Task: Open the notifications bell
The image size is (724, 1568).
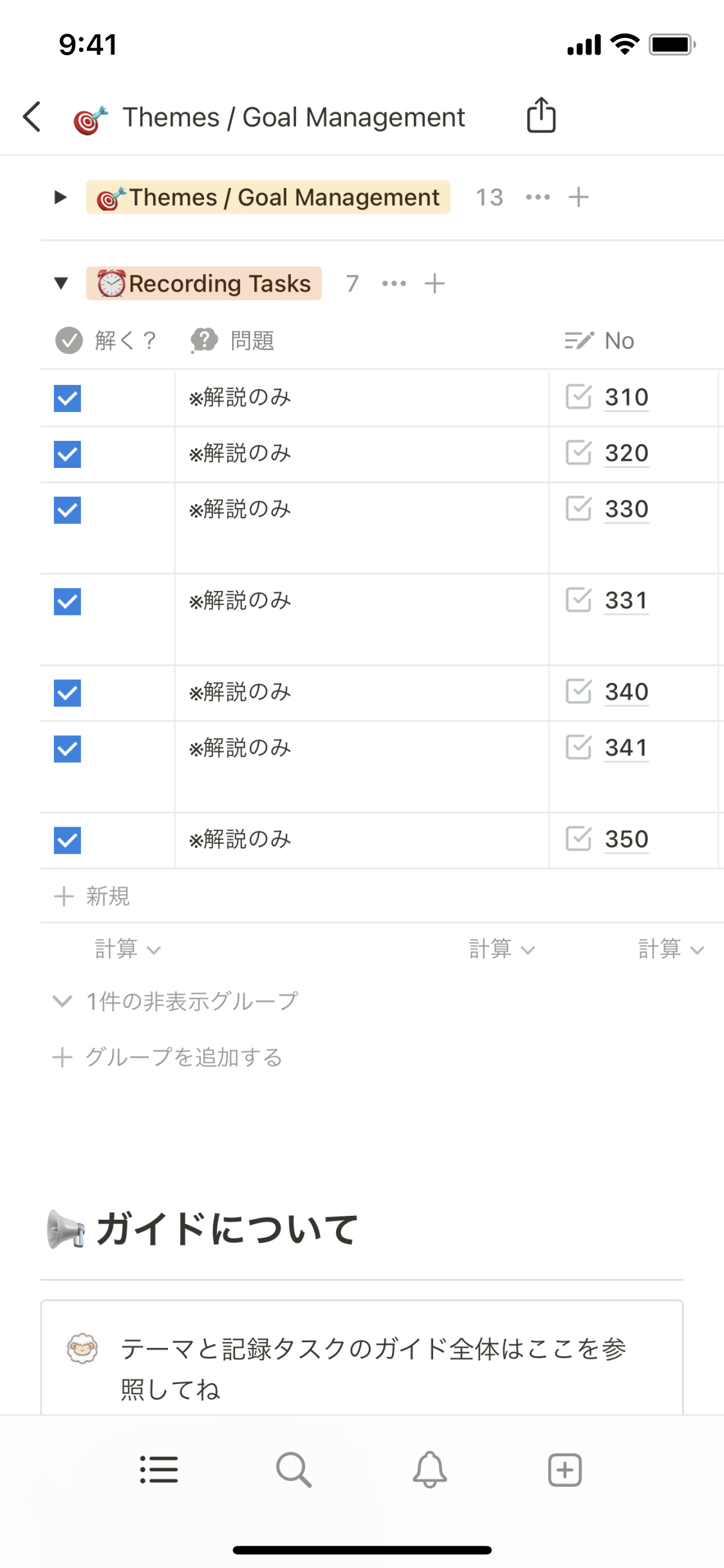Action: click(429, 1470)
